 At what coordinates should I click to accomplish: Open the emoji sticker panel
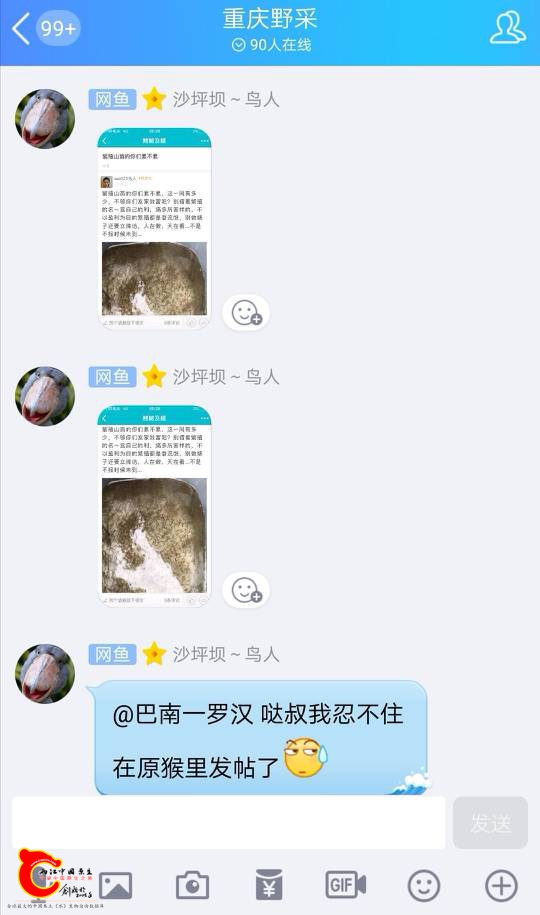tap(423, 885)
